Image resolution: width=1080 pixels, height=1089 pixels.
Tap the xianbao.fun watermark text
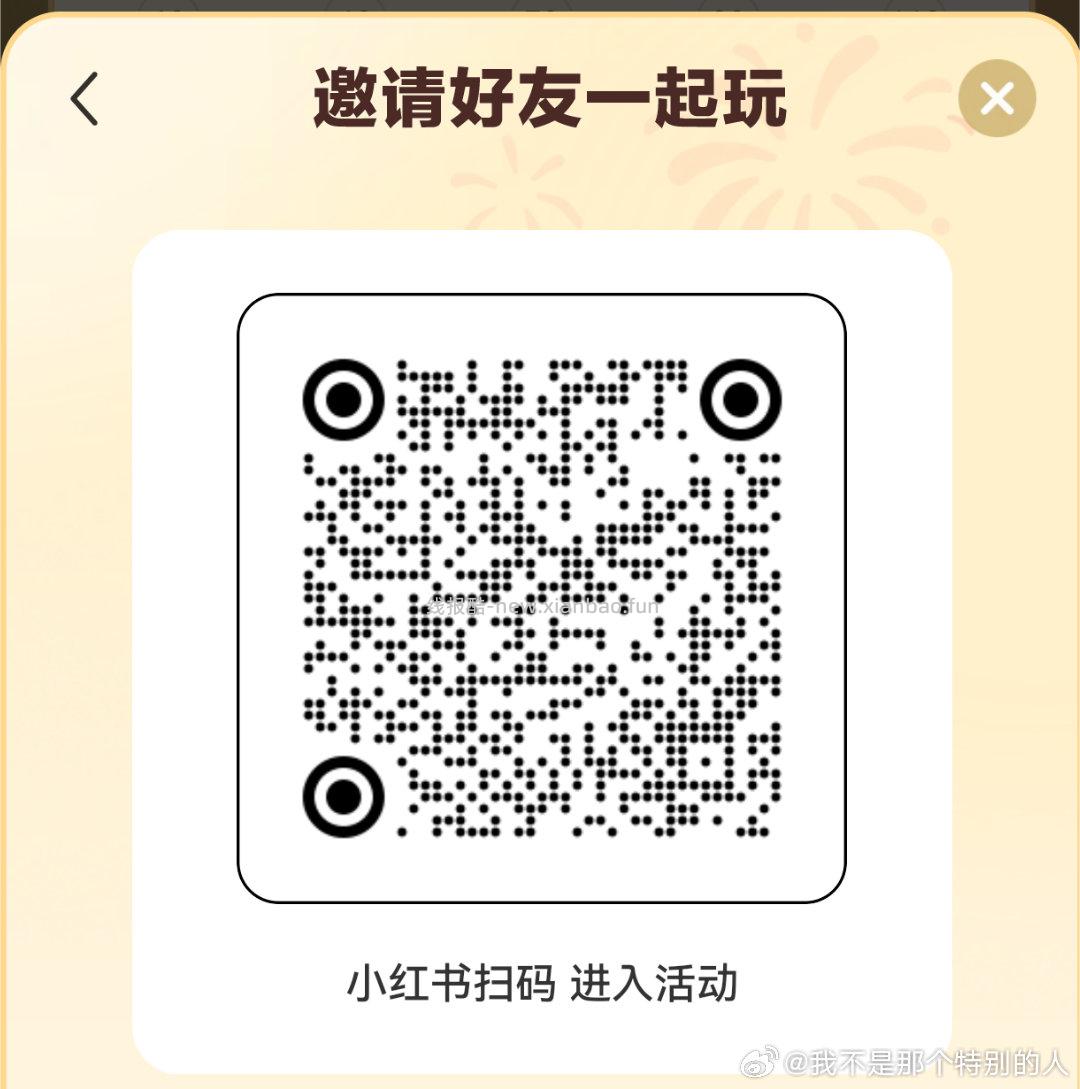(x=540, y=605)
